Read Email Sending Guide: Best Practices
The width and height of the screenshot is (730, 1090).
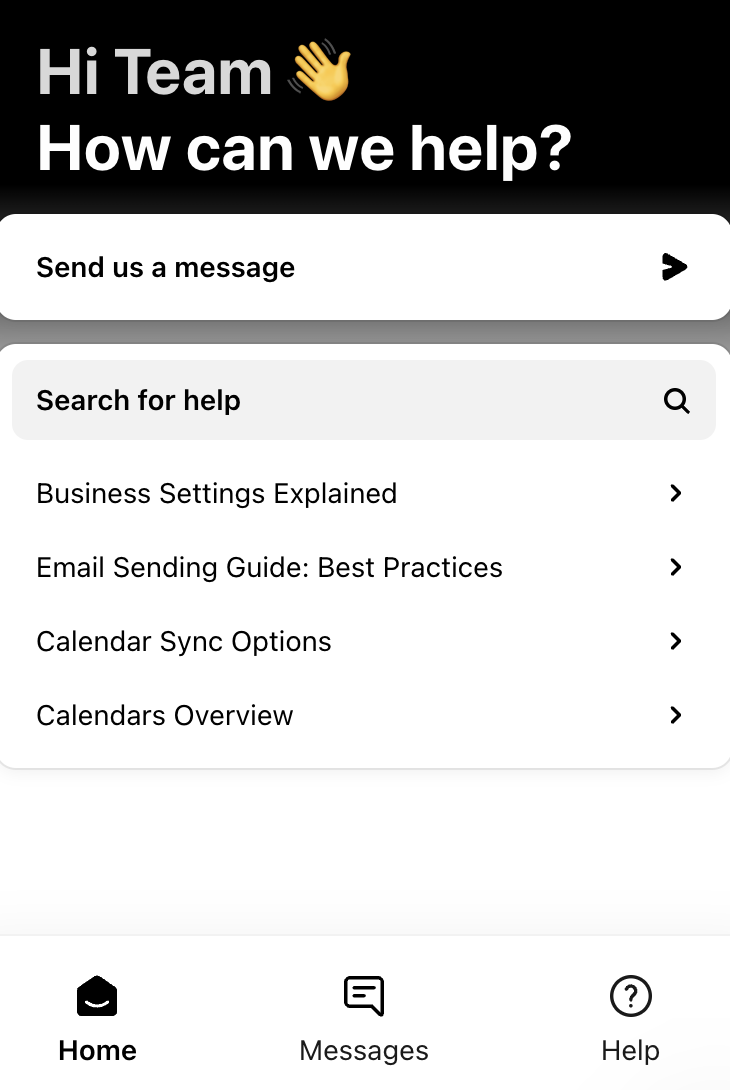point(364,567)
